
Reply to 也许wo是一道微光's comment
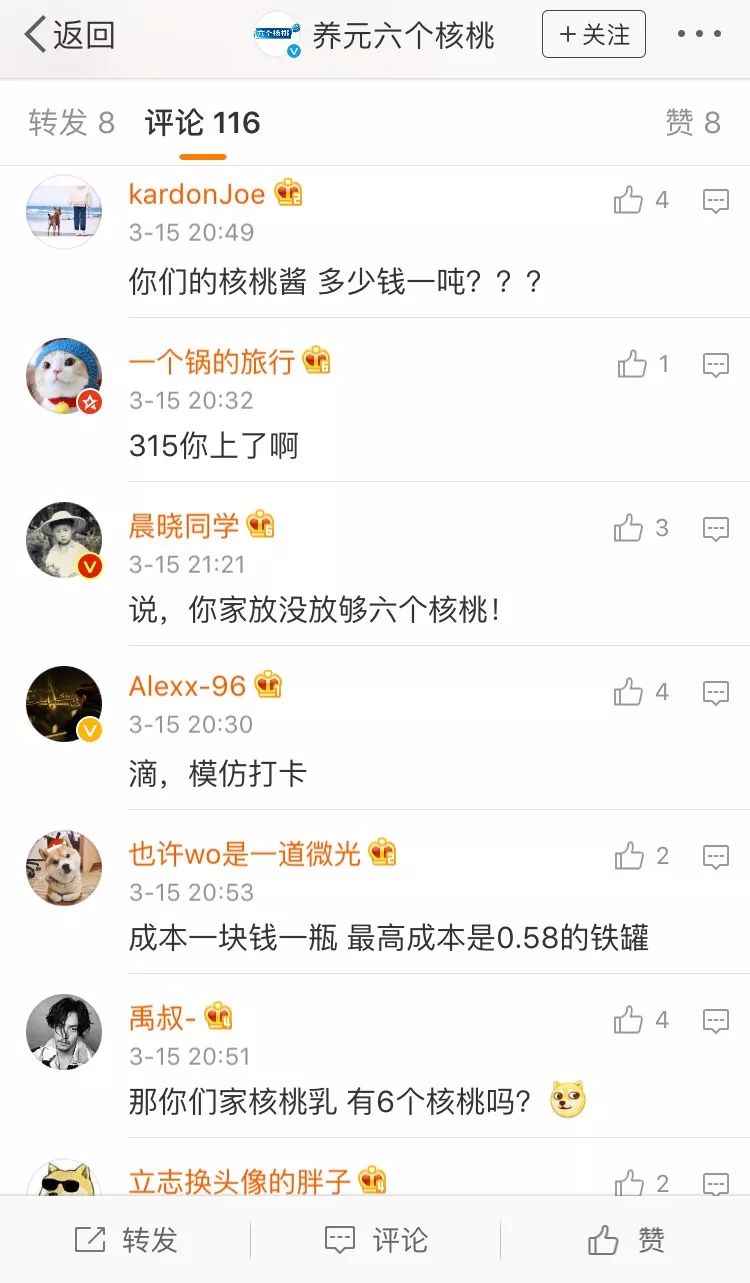tap(715, 856)
